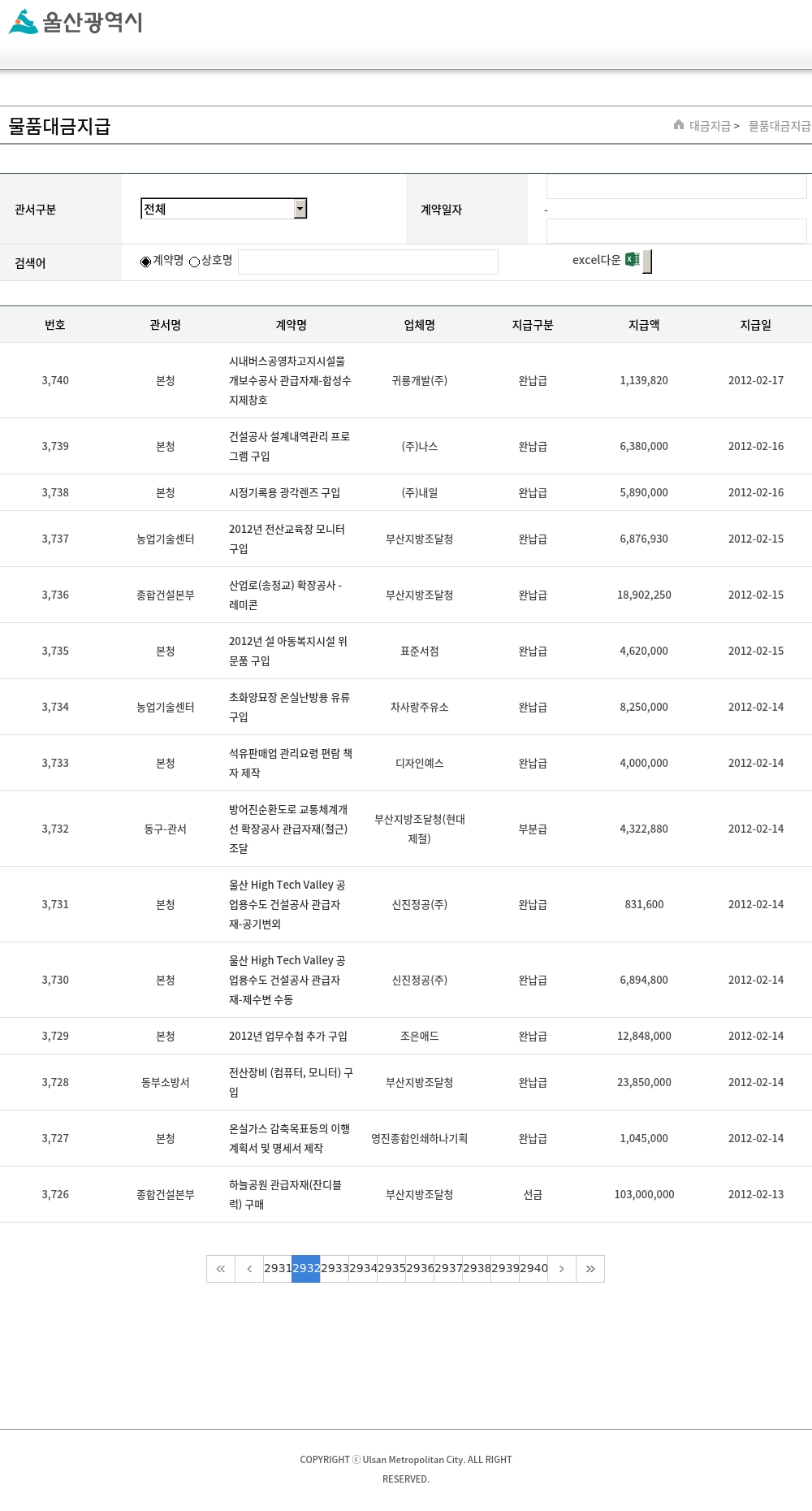
Task: Go to the next page
Action: point(562,1269)
